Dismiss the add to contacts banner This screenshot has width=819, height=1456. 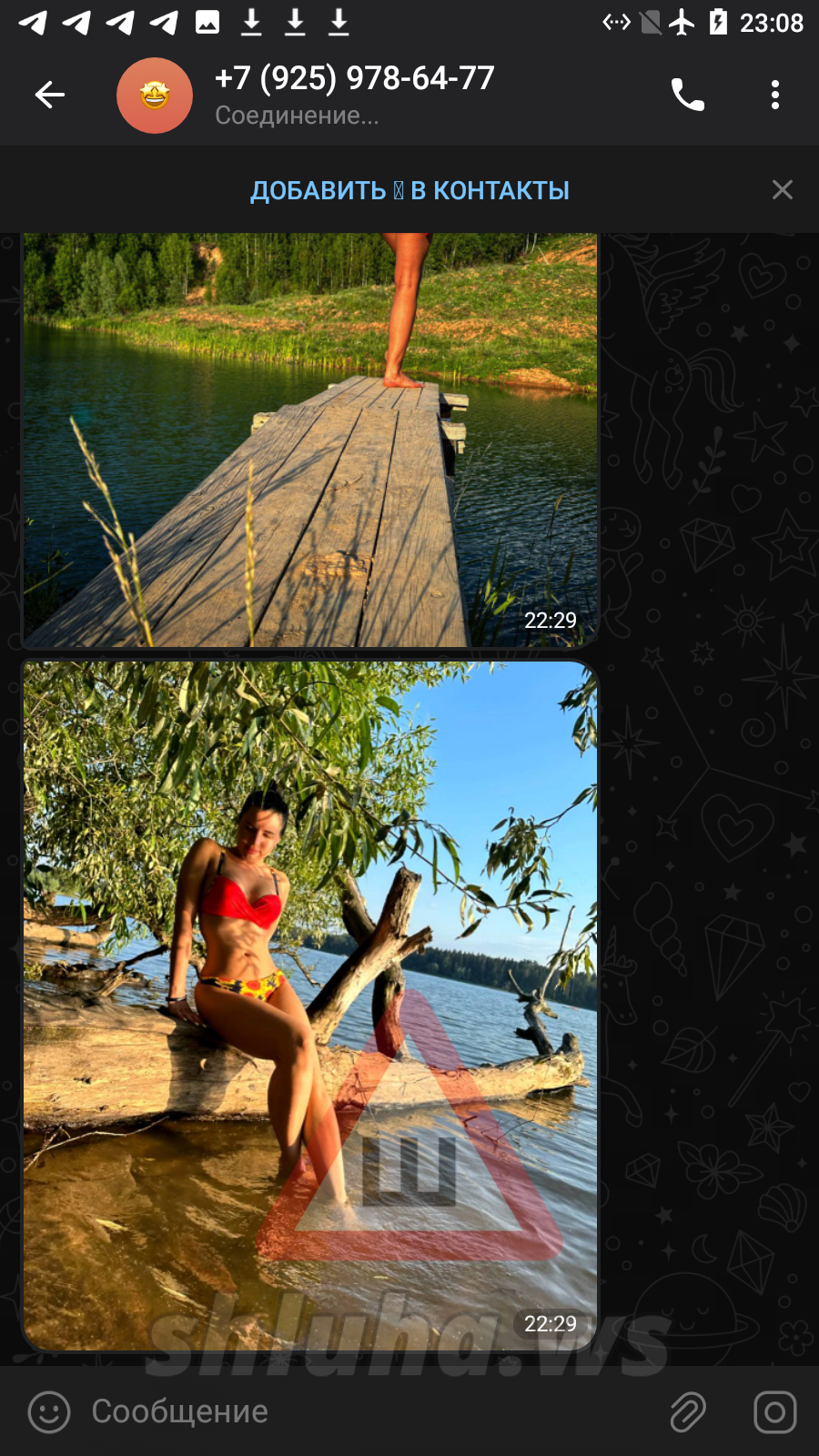click(x=783, y=189)
